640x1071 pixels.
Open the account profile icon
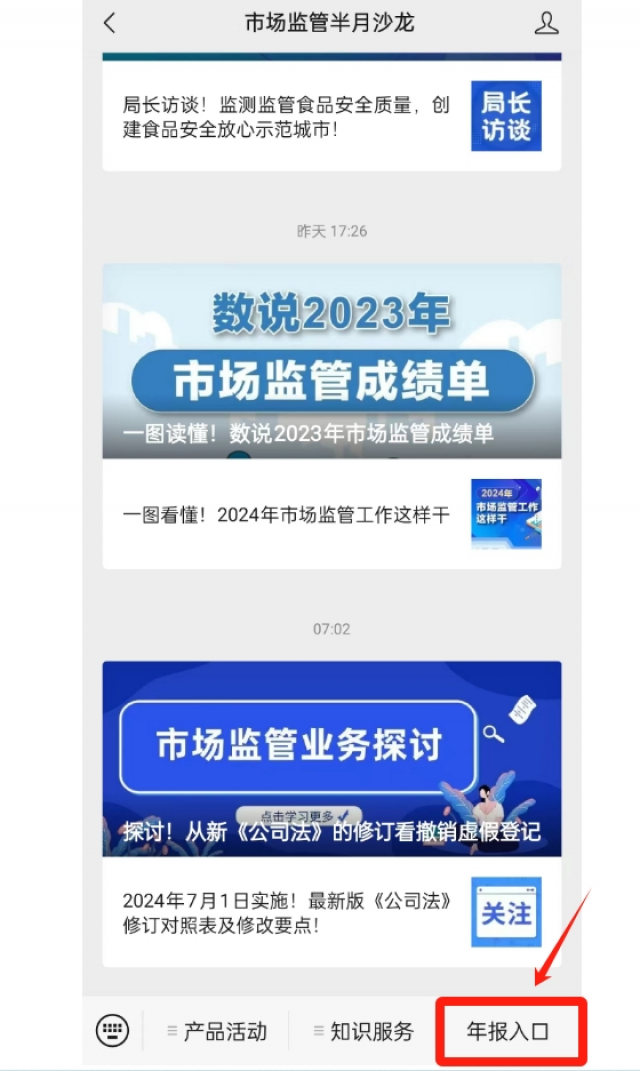pyautogui.click(x=546, y=23)
